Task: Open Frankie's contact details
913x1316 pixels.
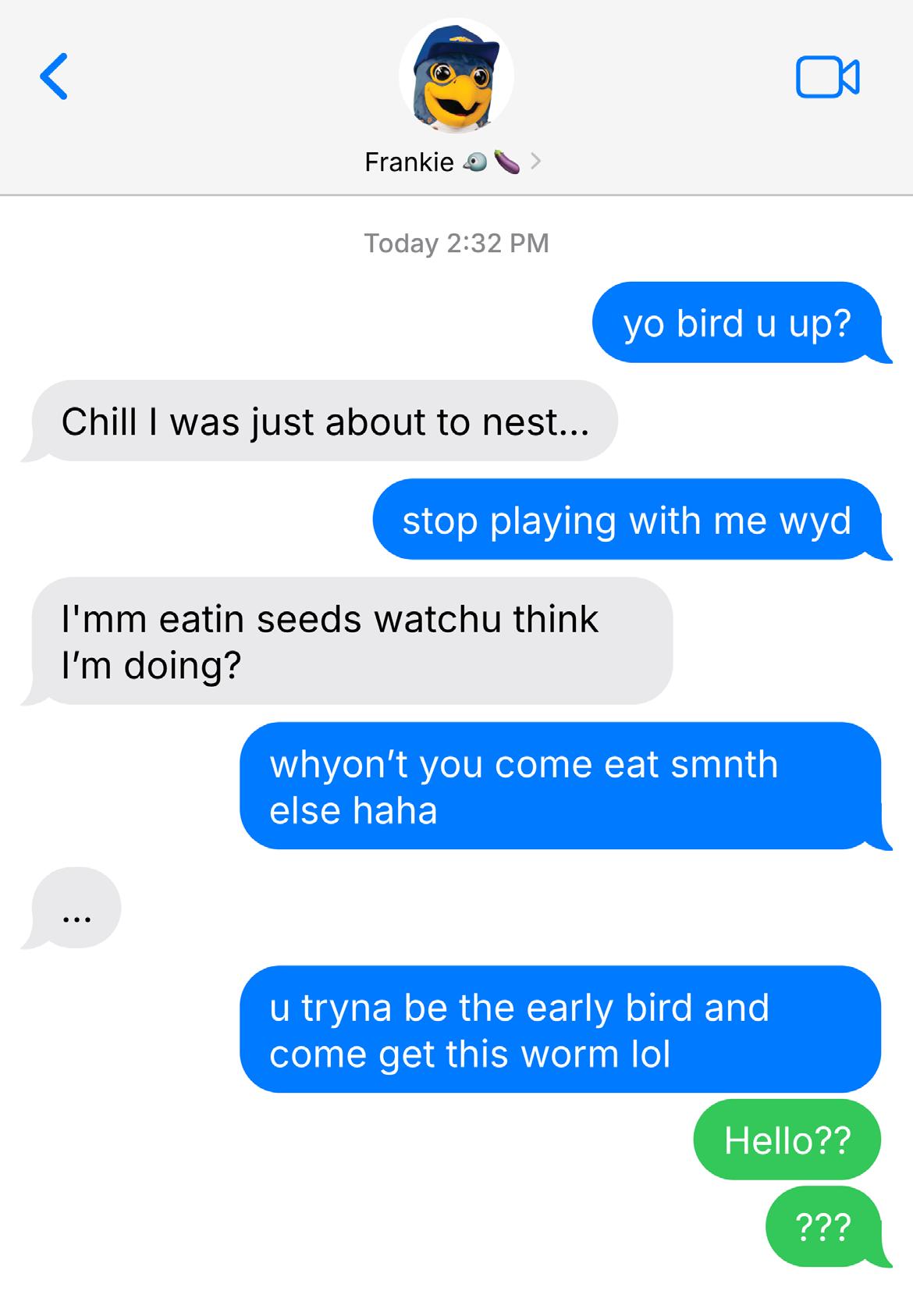Action: tap(453, 162)
